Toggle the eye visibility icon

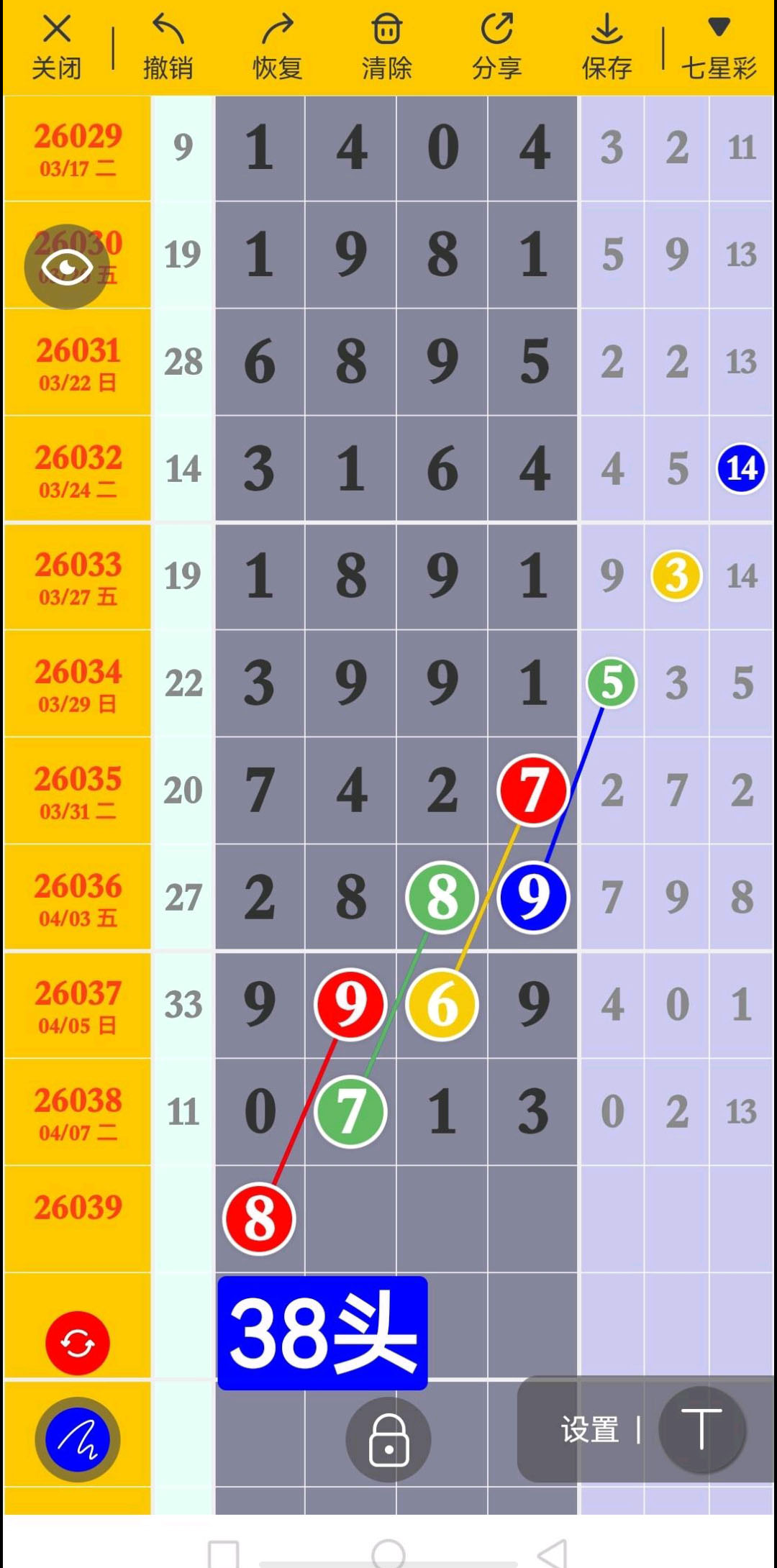(x=67, y=267)
